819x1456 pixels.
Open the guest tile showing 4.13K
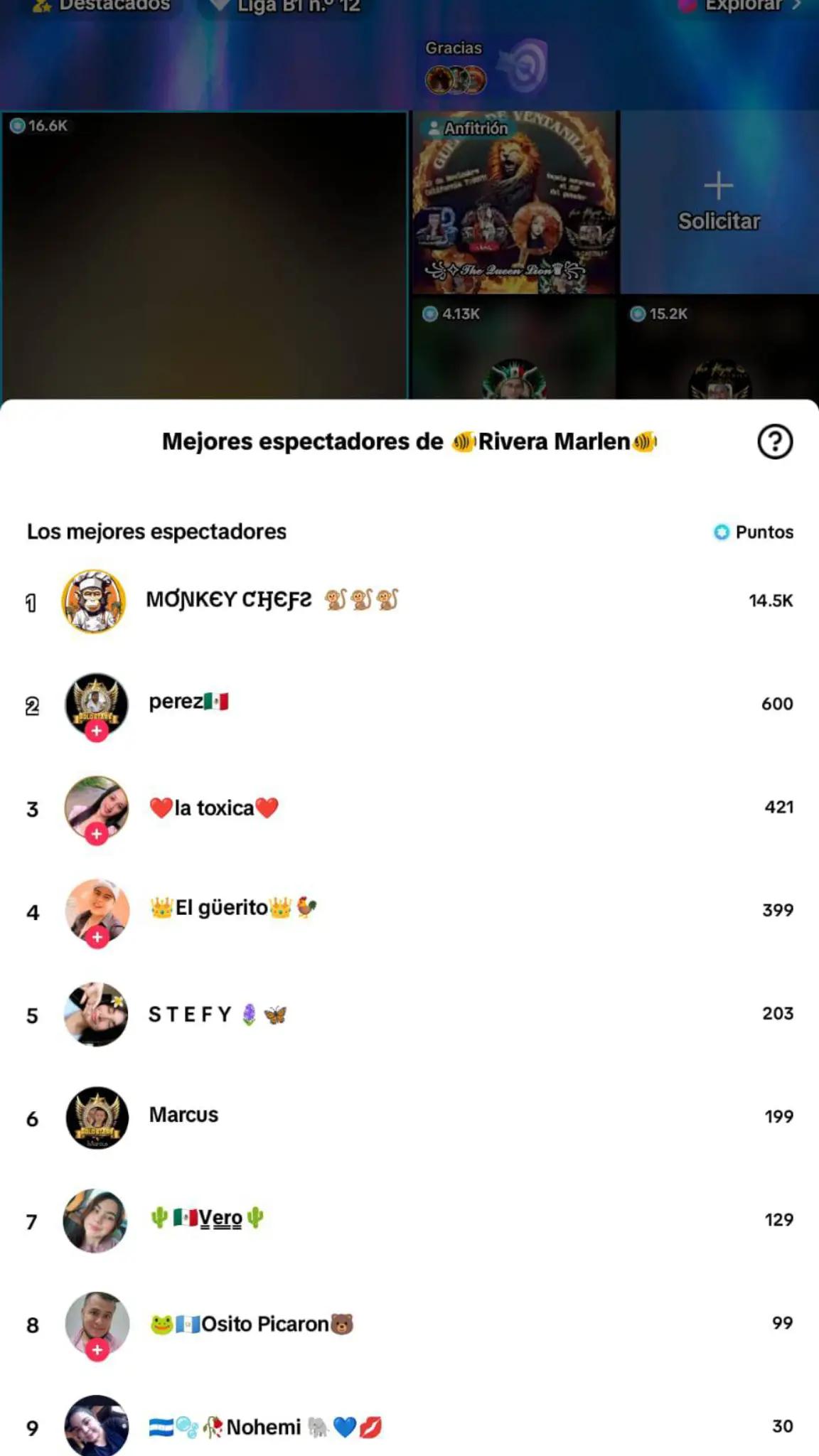(513, 348)
